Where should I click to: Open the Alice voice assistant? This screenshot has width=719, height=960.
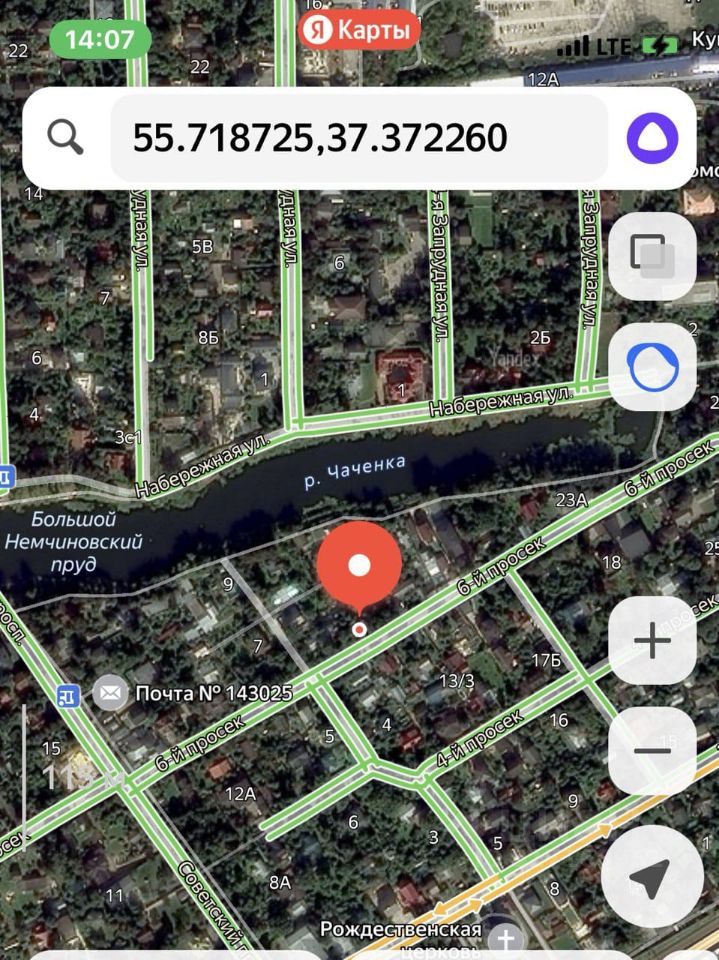pyautogui.click(x=652, y=138)
